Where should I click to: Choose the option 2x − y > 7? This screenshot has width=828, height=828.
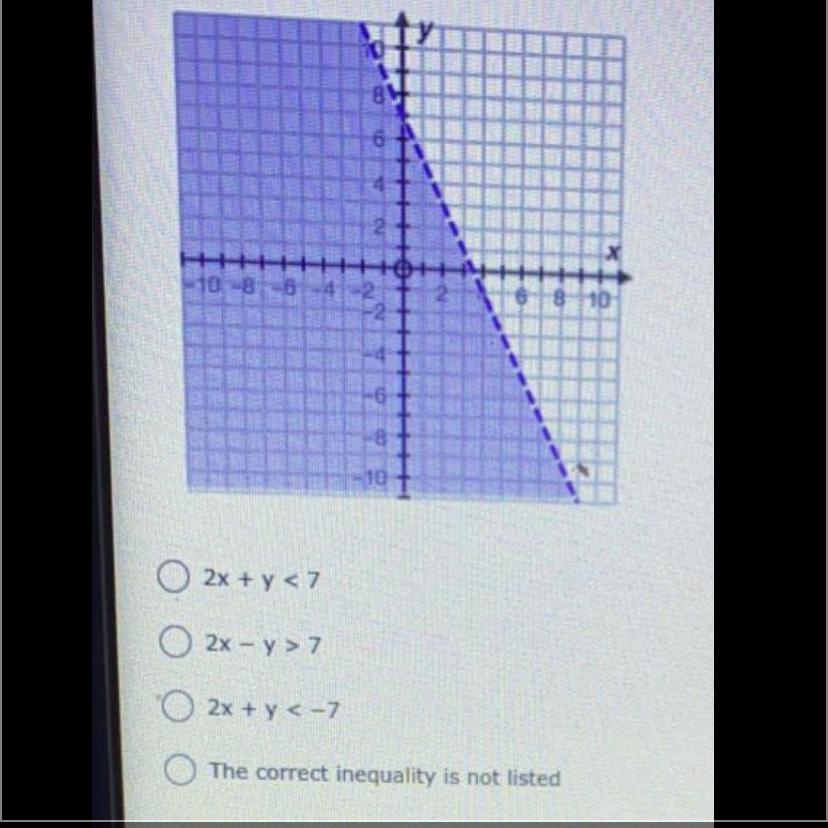[176, 645]
